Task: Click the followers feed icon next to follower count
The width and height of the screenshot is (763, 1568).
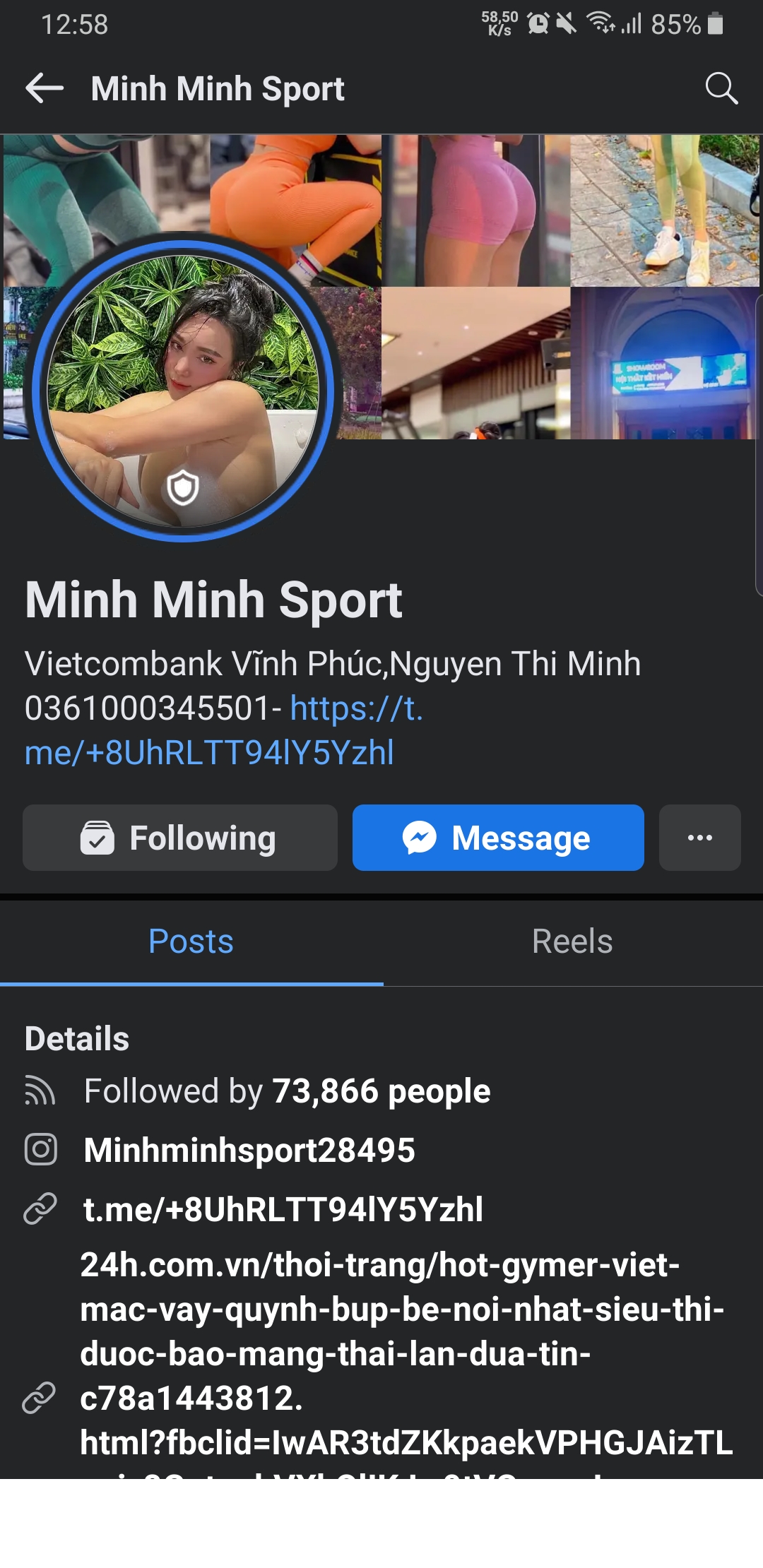Action: [42, 1091]
